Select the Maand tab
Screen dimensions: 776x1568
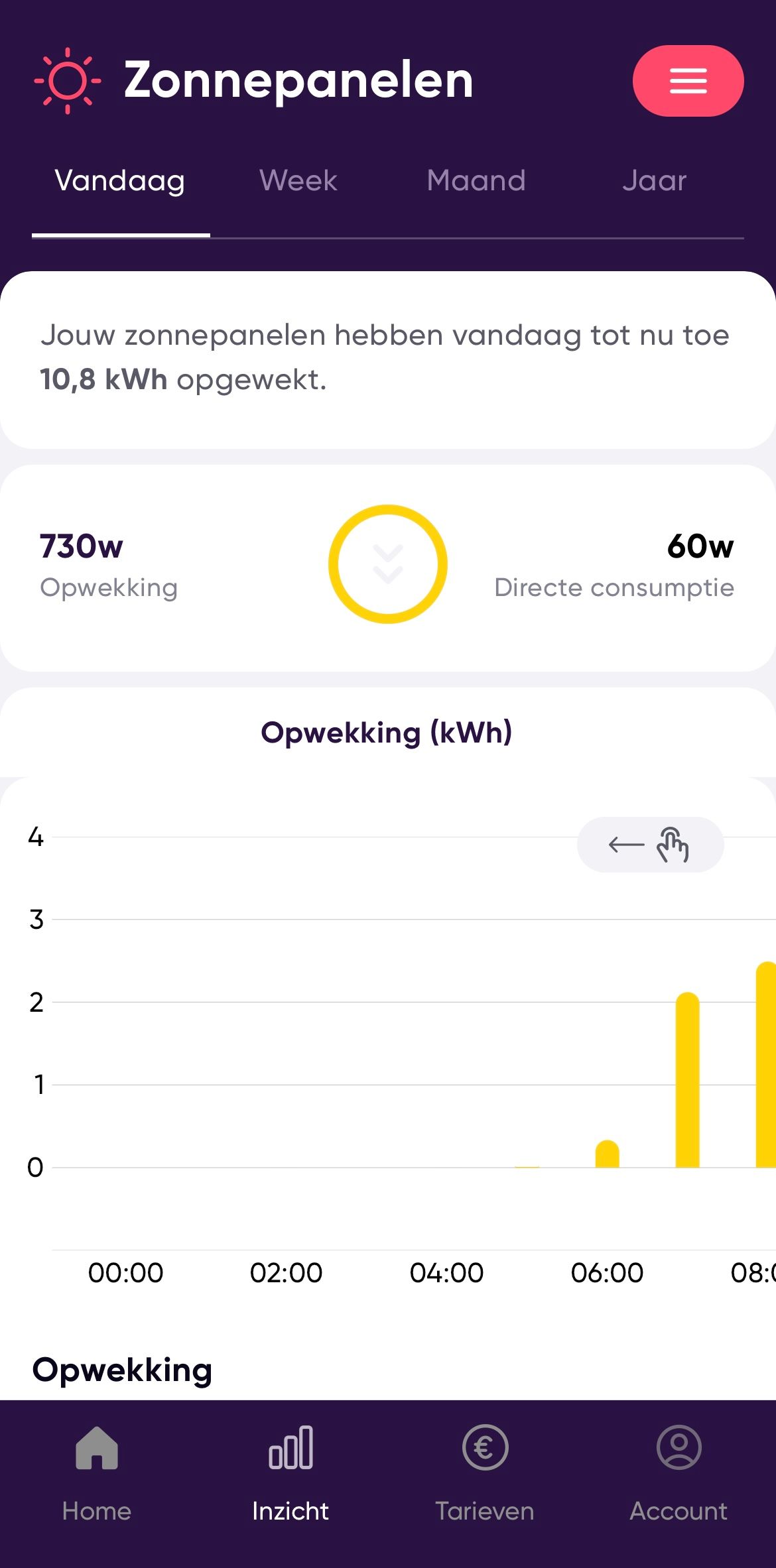[476, 180]
